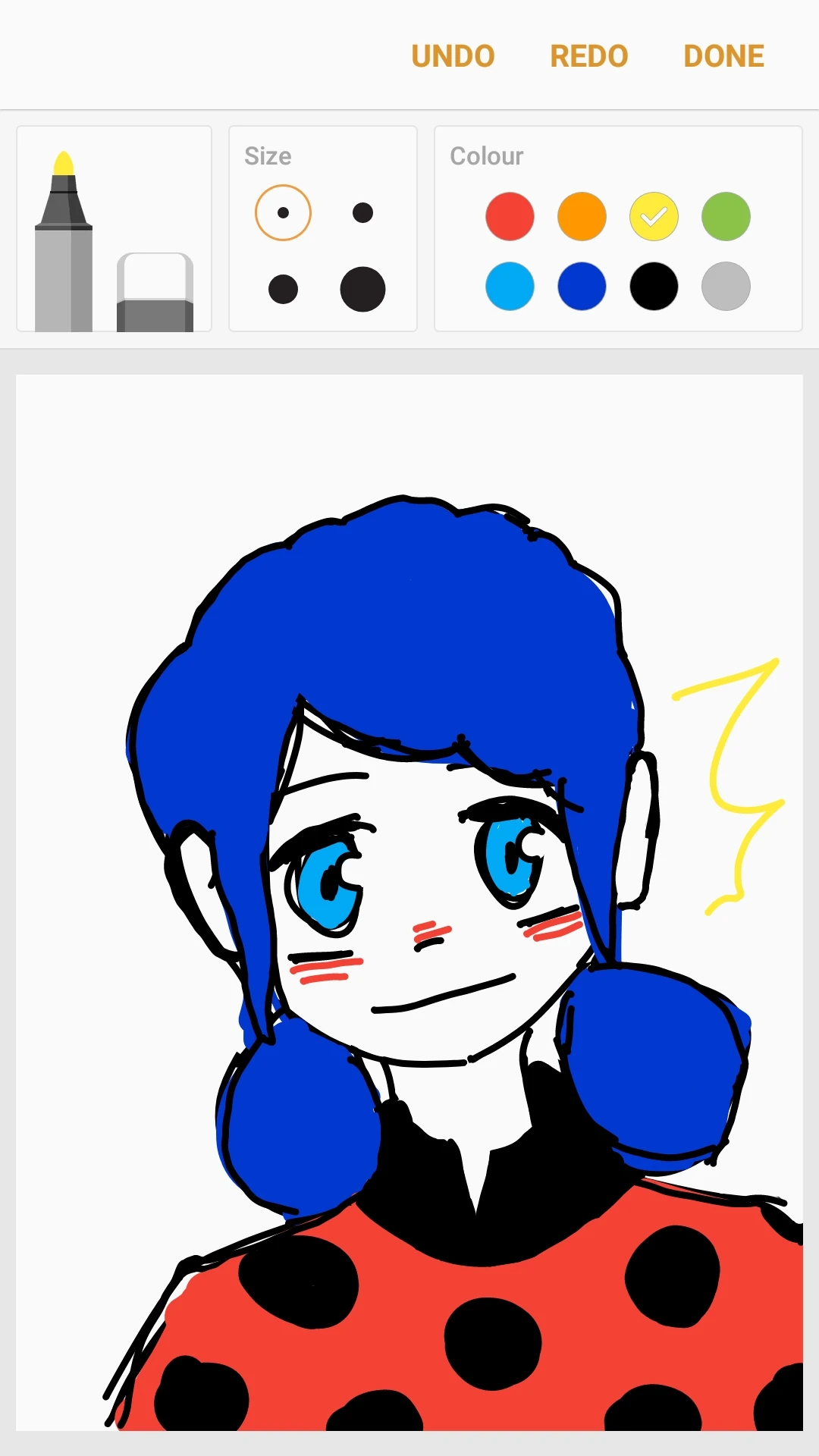819x1456 pixels.
Task: Switch to the gray colour
Action: pyautogui.click(x=726, y=286)
